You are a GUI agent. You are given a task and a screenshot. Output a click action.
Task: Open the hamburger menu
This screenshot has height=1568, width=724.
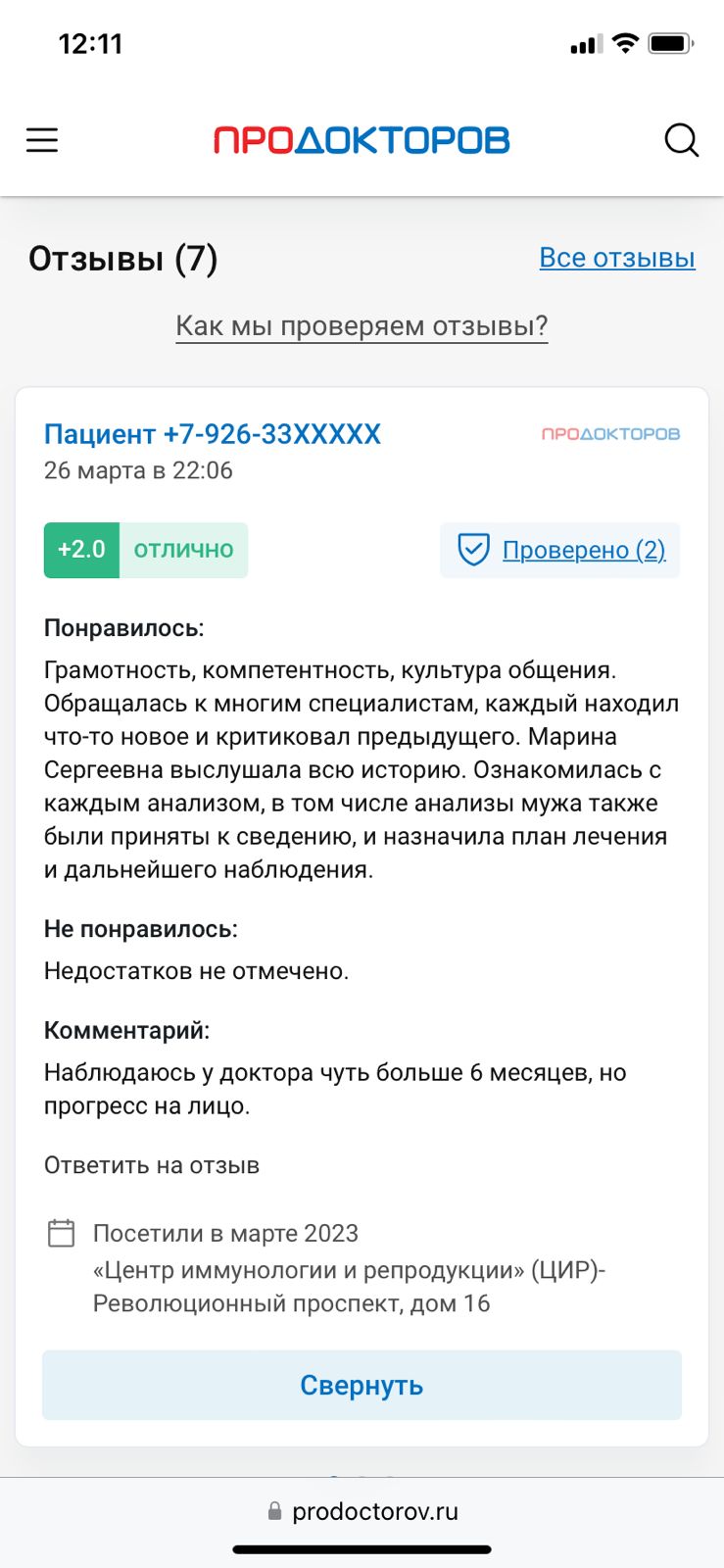tap(42, 140)
